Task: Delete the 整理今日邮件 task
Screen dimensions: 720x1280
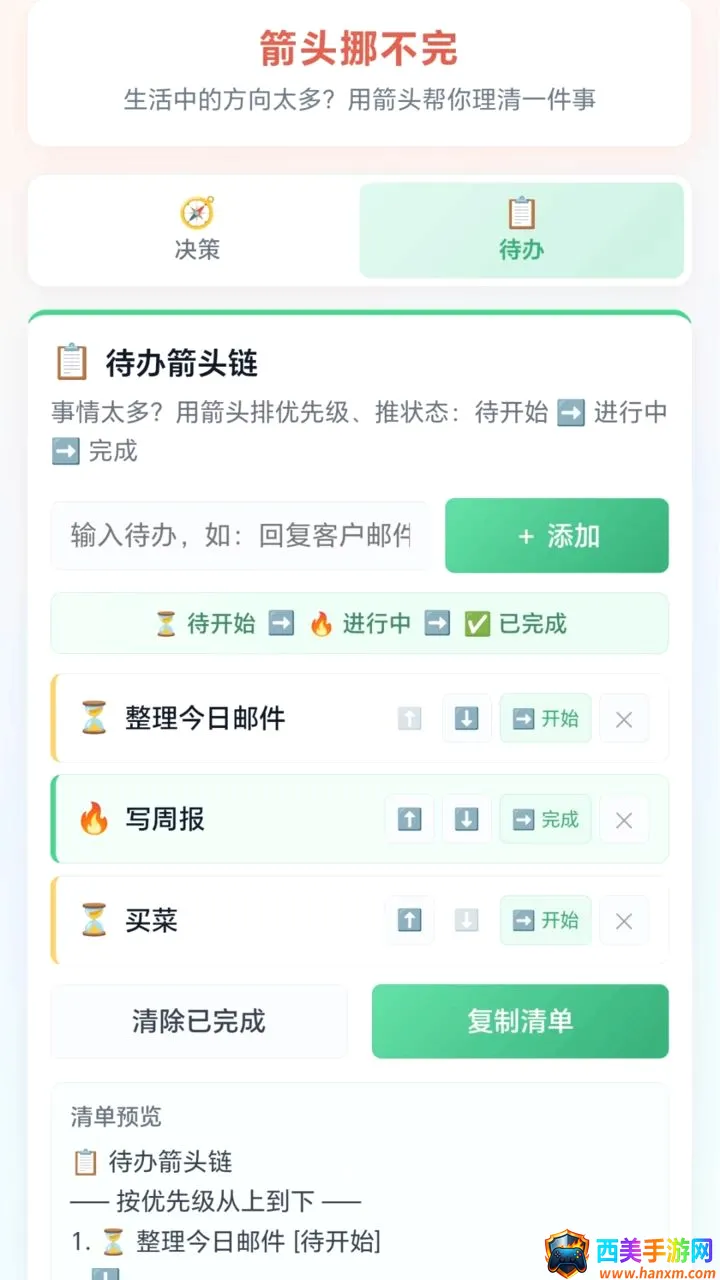Action: (x=624, y=718)
